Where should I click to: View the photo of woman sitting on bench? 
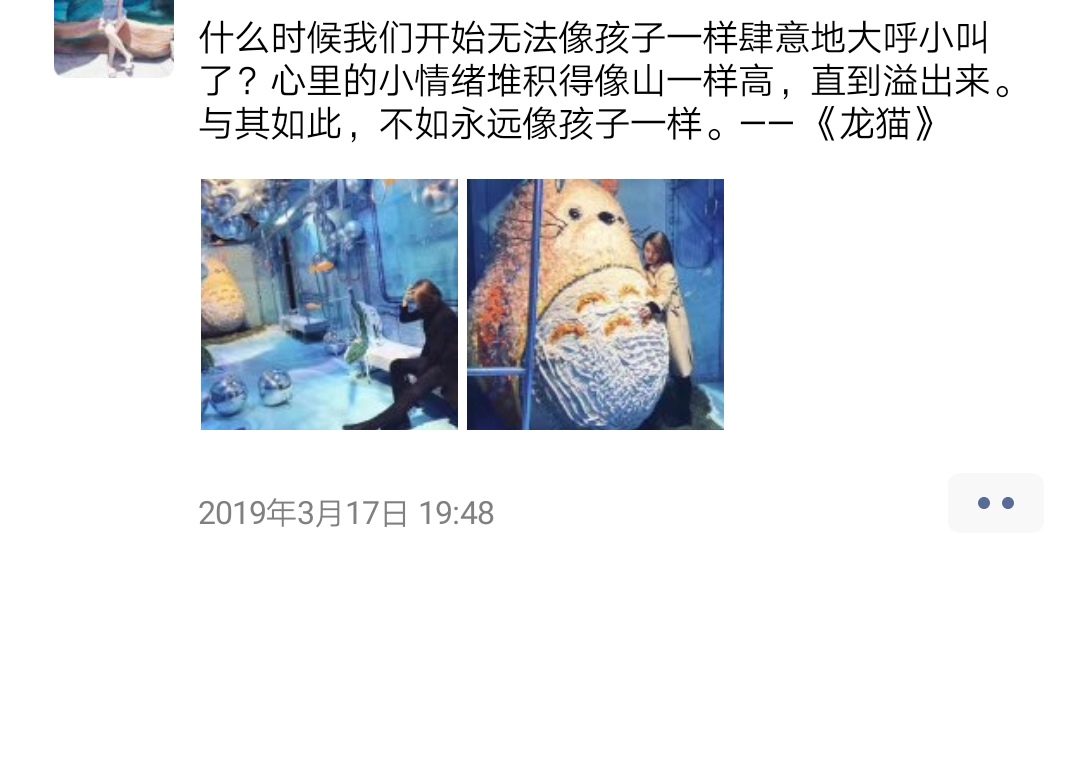[329, 304]
